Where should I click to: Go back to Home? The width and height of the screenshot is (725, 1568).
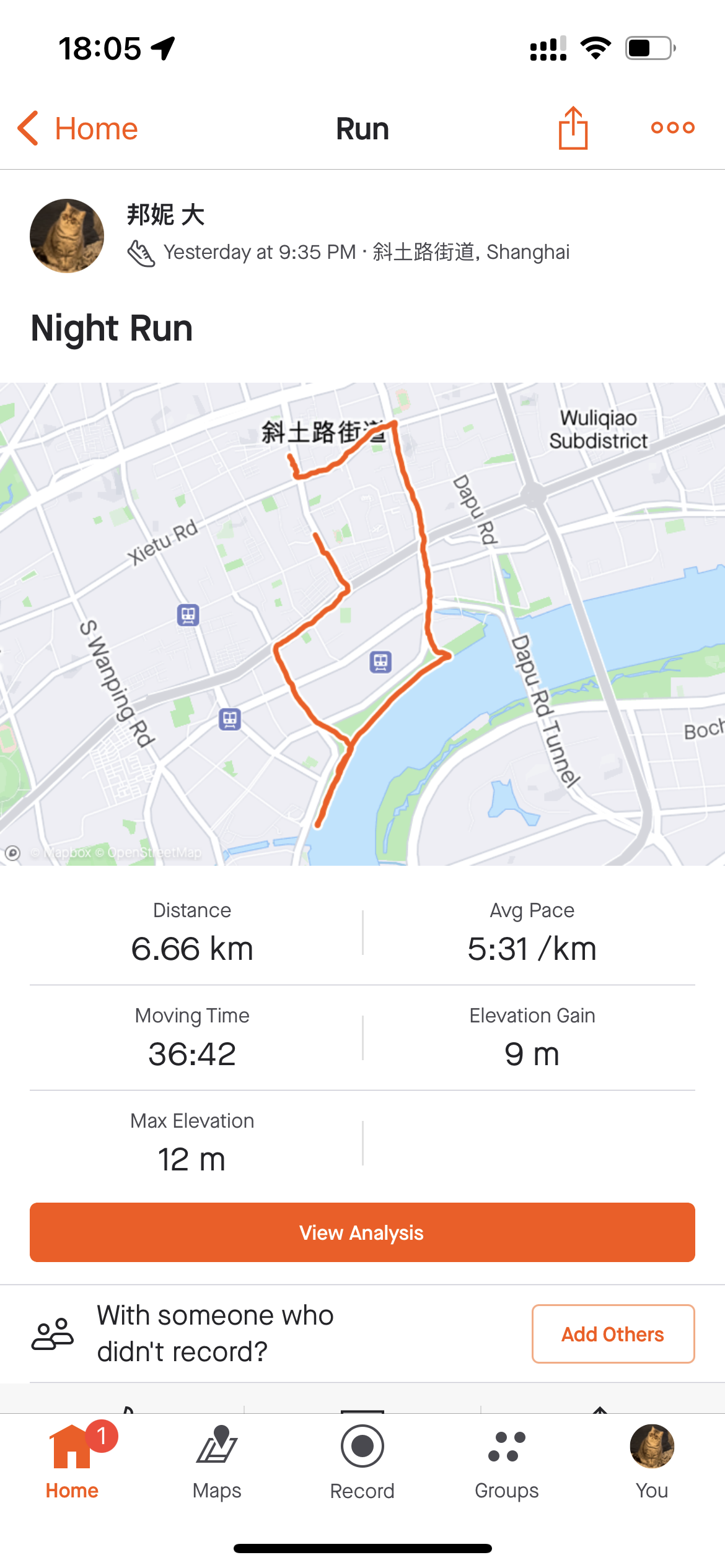click(78, 129)
